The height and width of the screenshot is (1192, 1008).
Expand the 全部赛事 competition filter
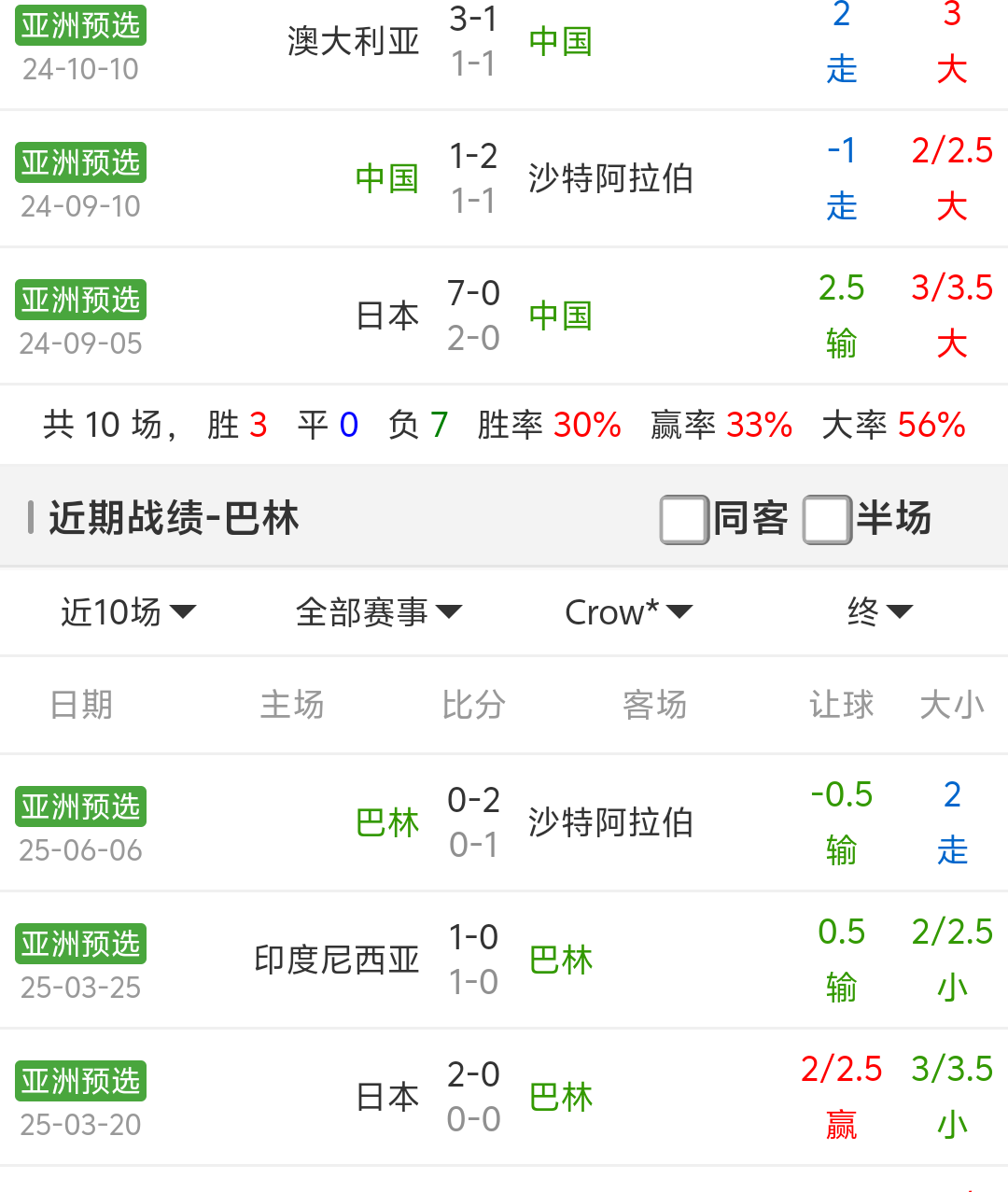pos(378,612)
